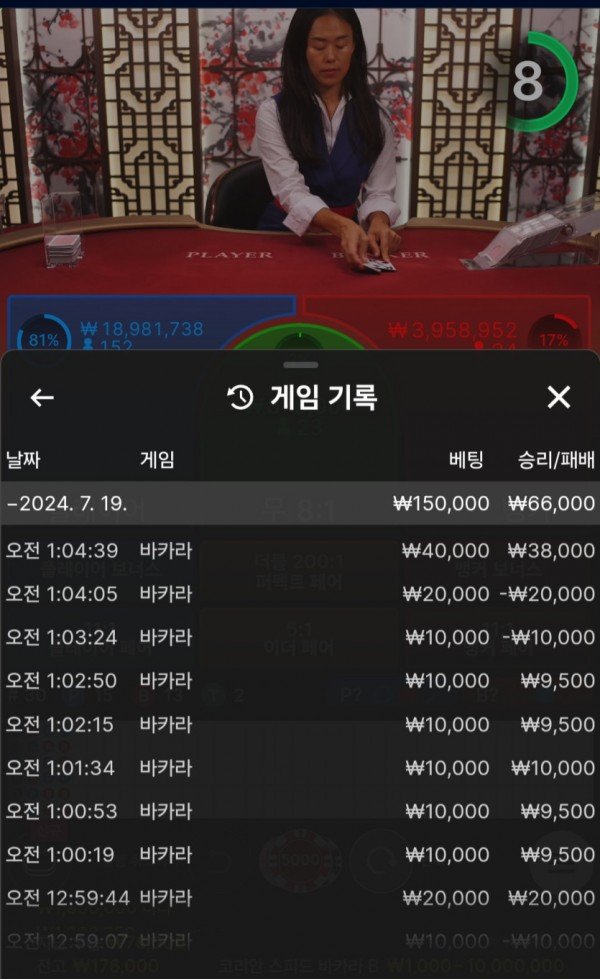Open the 오전 1:02:50 baccarat record
This screenshot has height=979, width=600.
300,681
